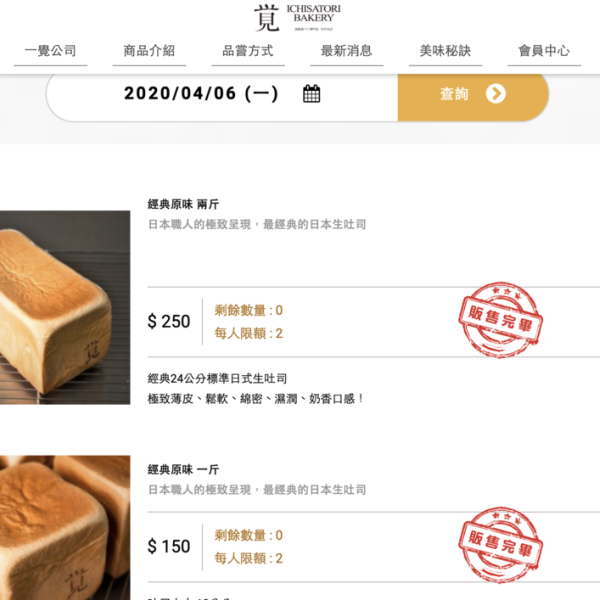
Task: Go to the 品嘗方式 page
Action: (247, 51)
